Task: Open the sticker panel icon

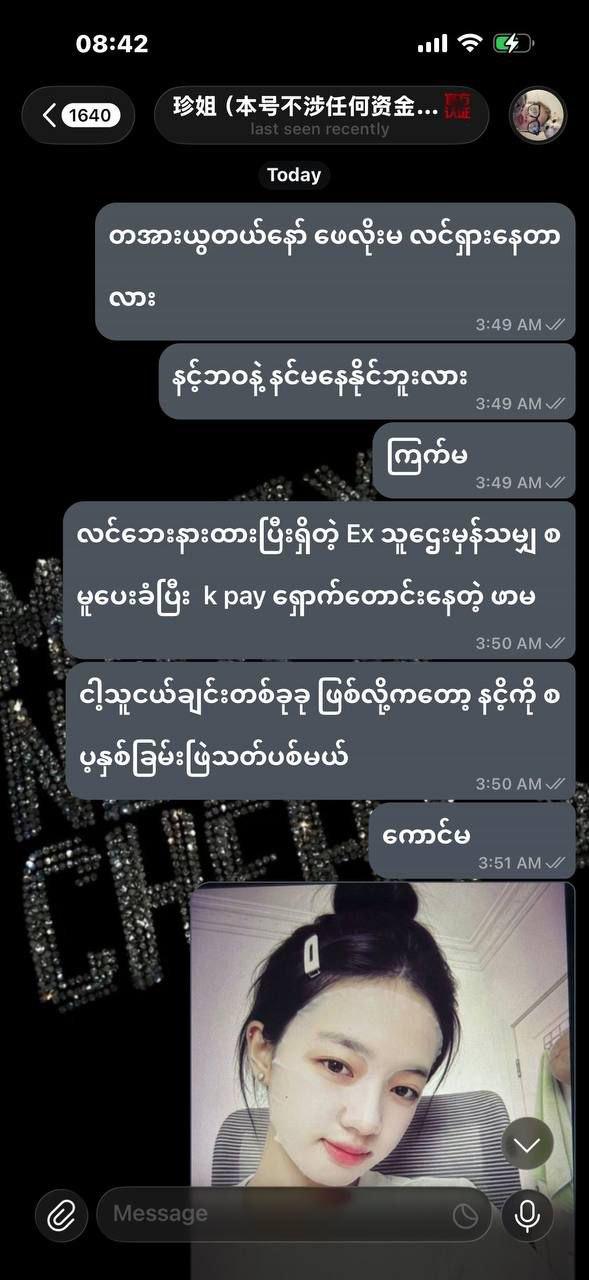Action: pyautogui.click(x=465, y=1216)
